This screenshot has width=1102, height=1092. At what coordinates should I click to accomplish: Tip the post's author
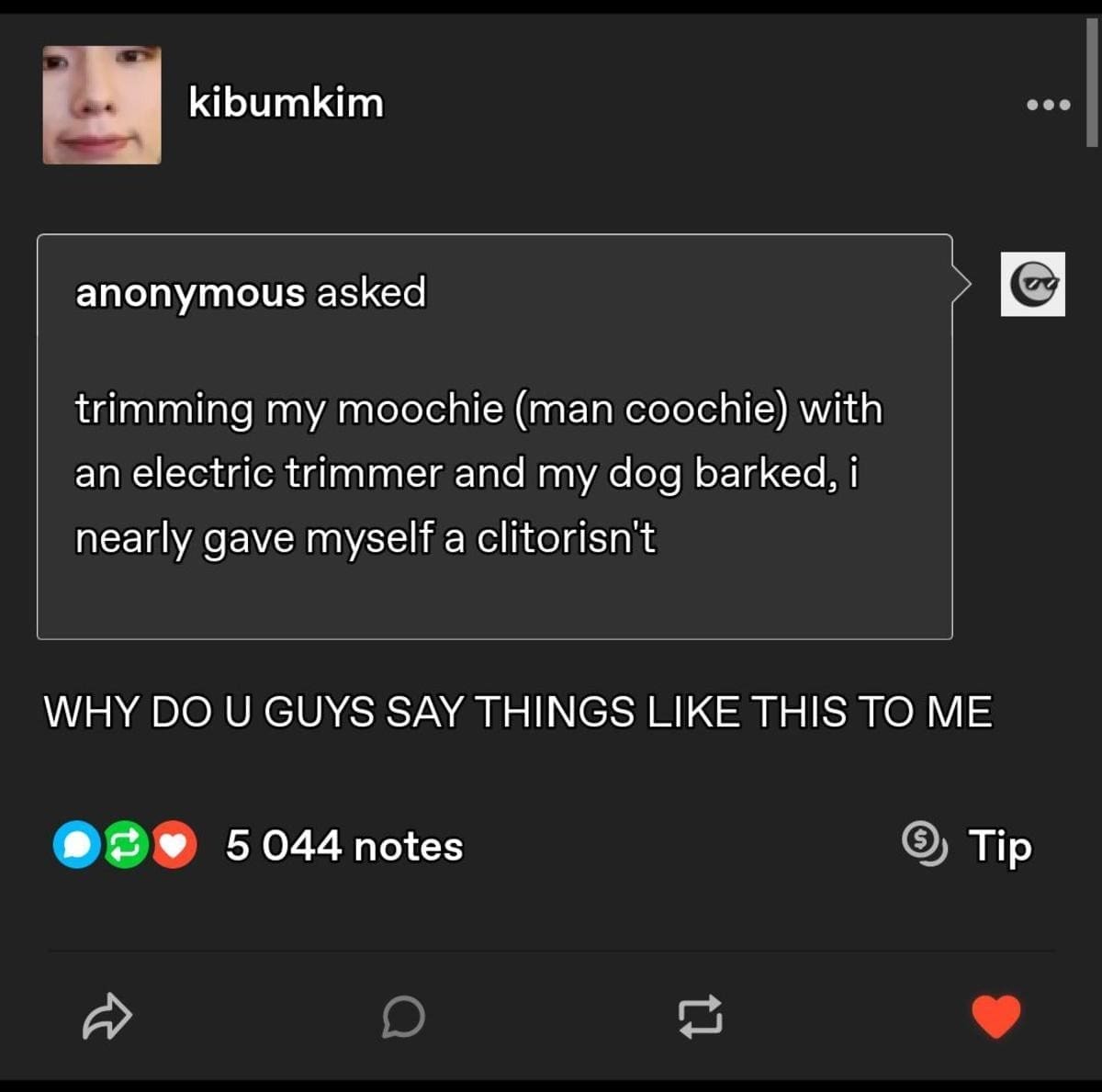click(x=968, y=845)
